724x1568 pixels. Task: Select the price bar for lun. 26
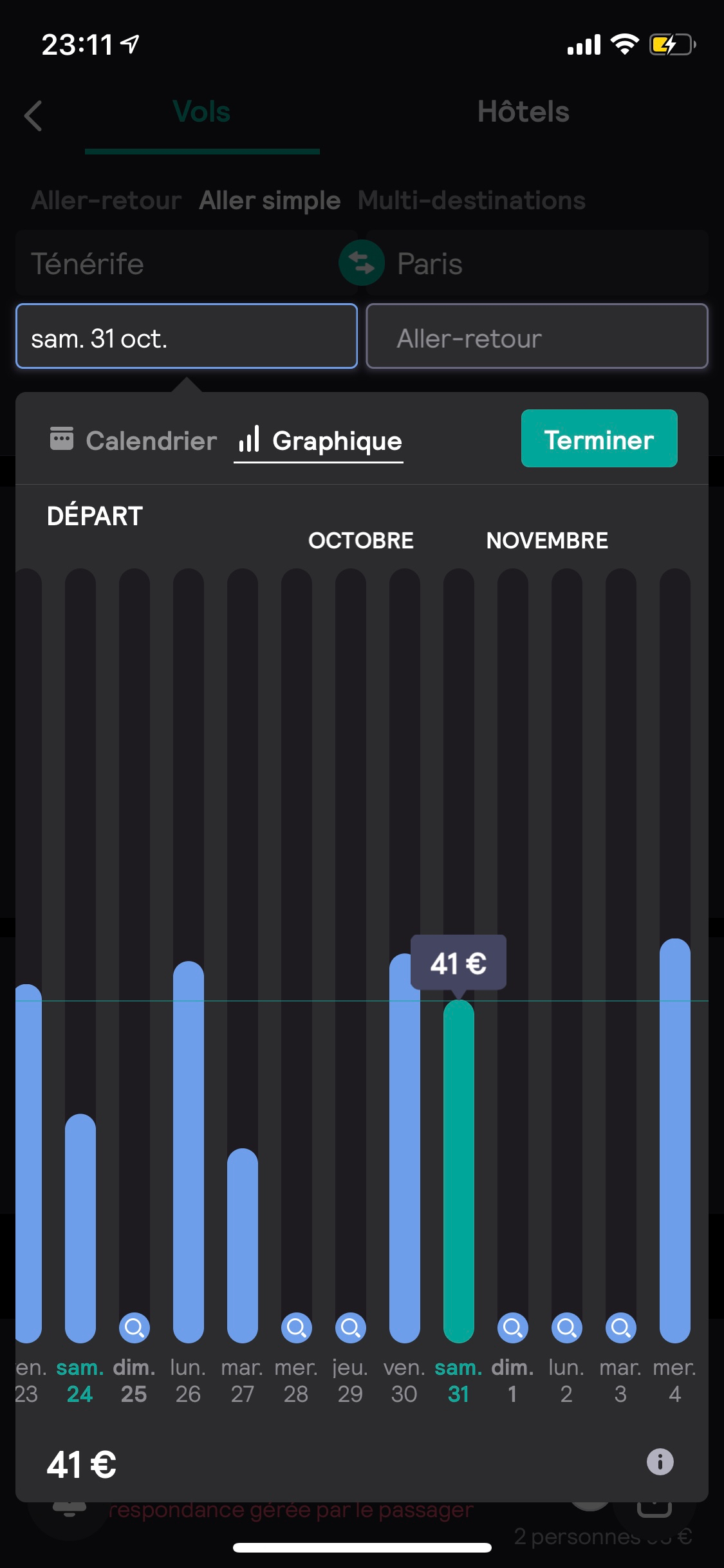(189, 1152)
